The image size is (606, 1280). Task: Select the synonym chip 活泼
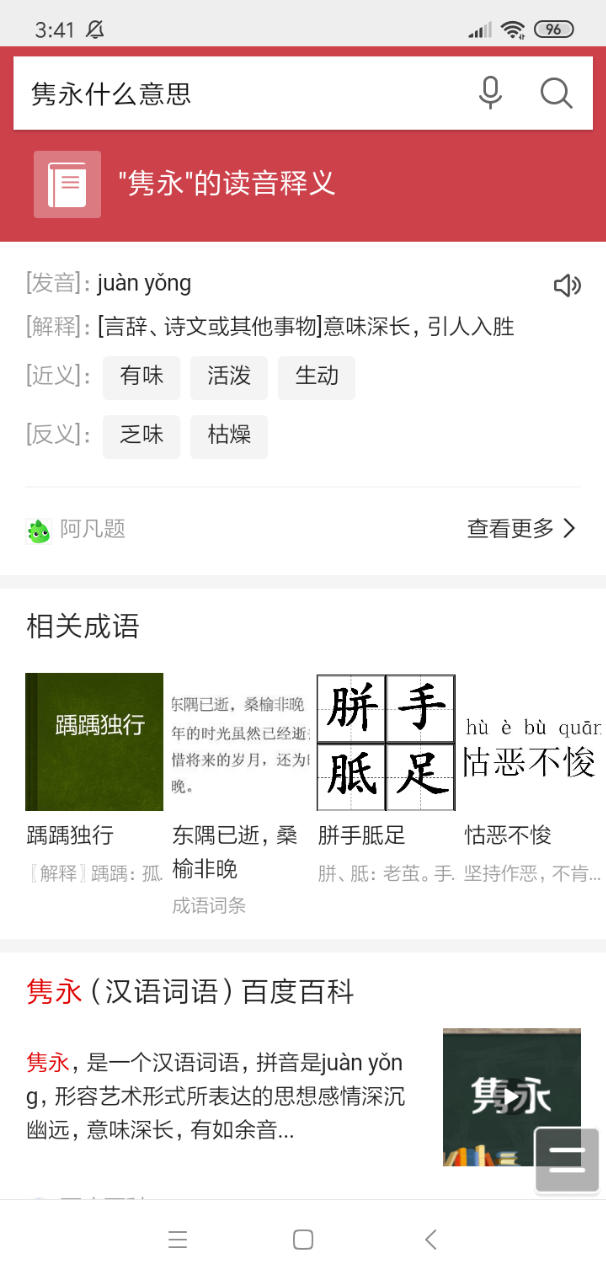tap(229, 377)
